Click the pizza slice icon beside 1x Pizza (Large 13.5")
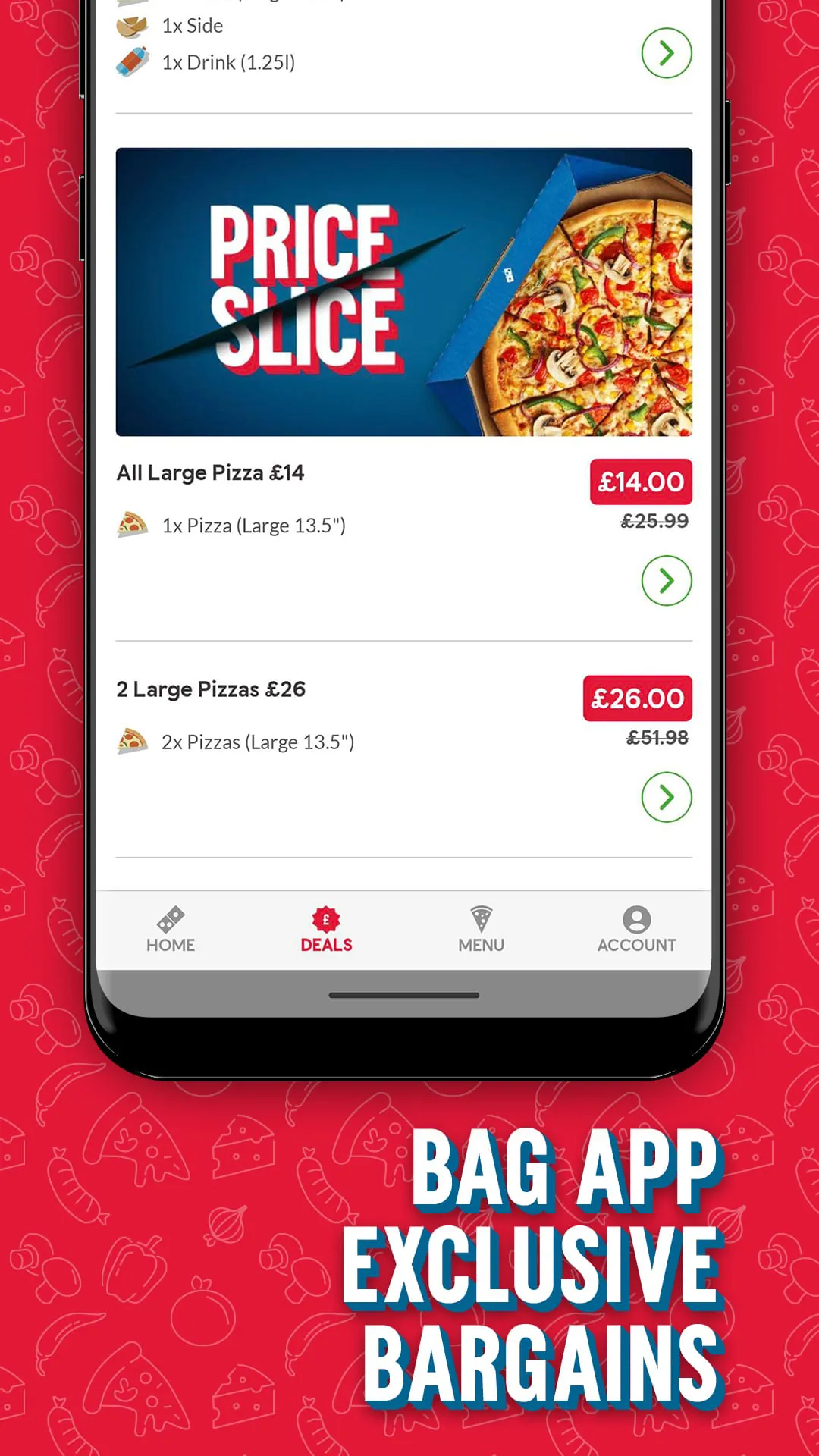Image resolution: width=819 pixels, height=1456 pixels. click(133, 524)
